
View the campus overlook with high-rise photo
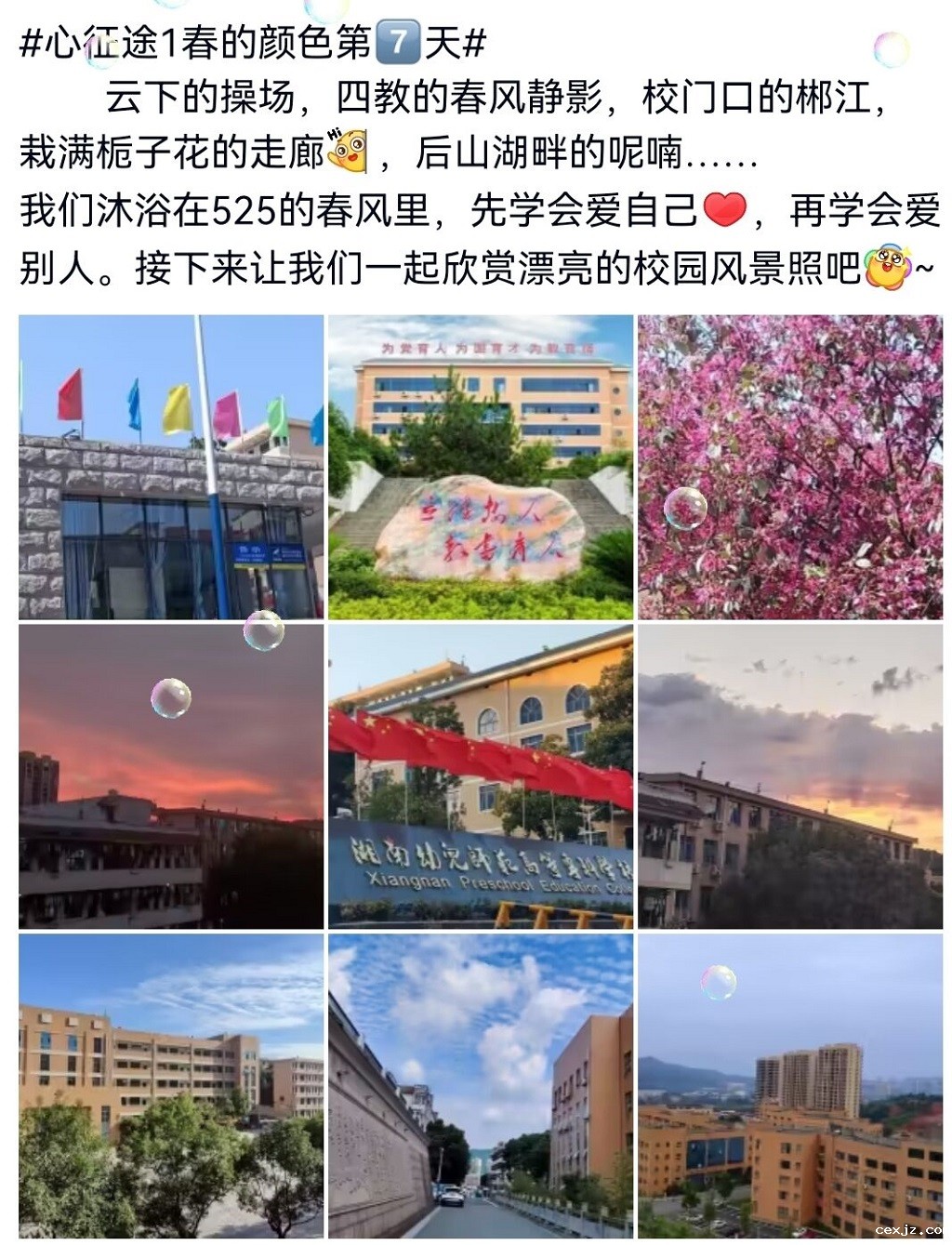pos(789,1085)
